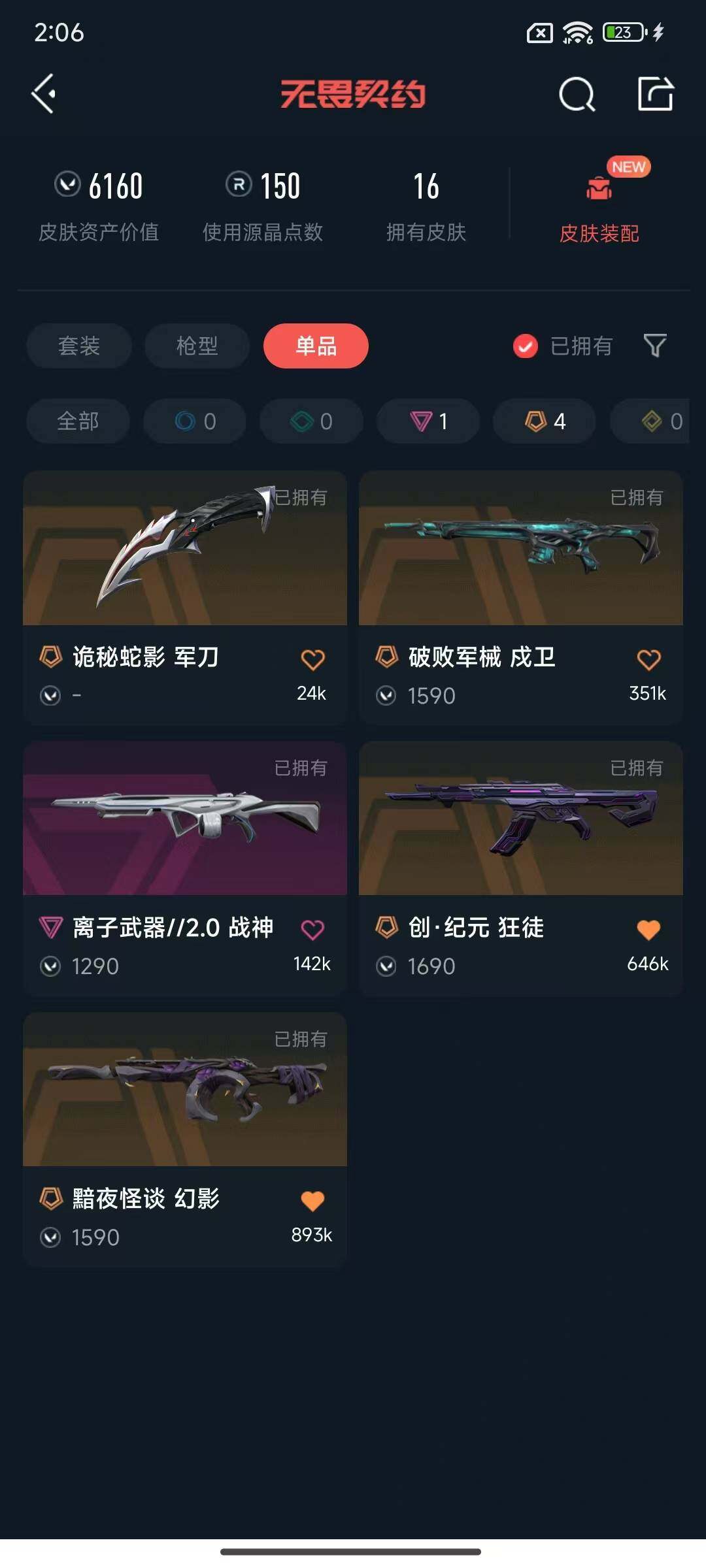Select the 全部 rarity chip
This screenshot has width=706, height=1568.
pyautogui.click(x=78, y=421)
